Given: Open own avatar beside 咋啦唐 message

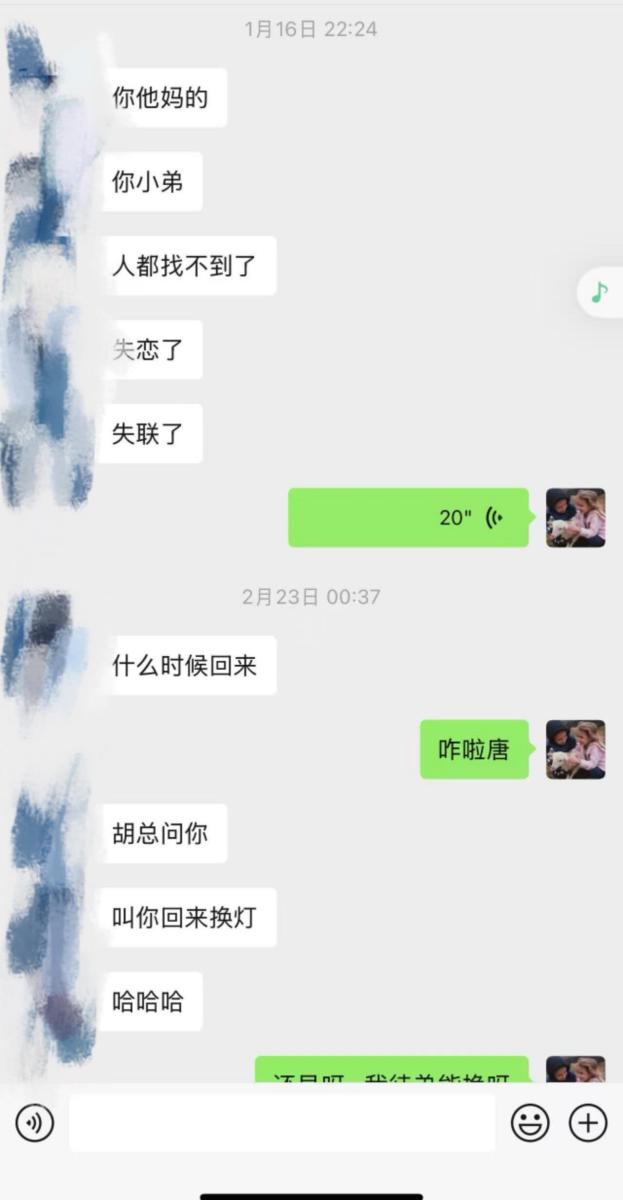Looking at the screenshot, I should tap(575, 749).
